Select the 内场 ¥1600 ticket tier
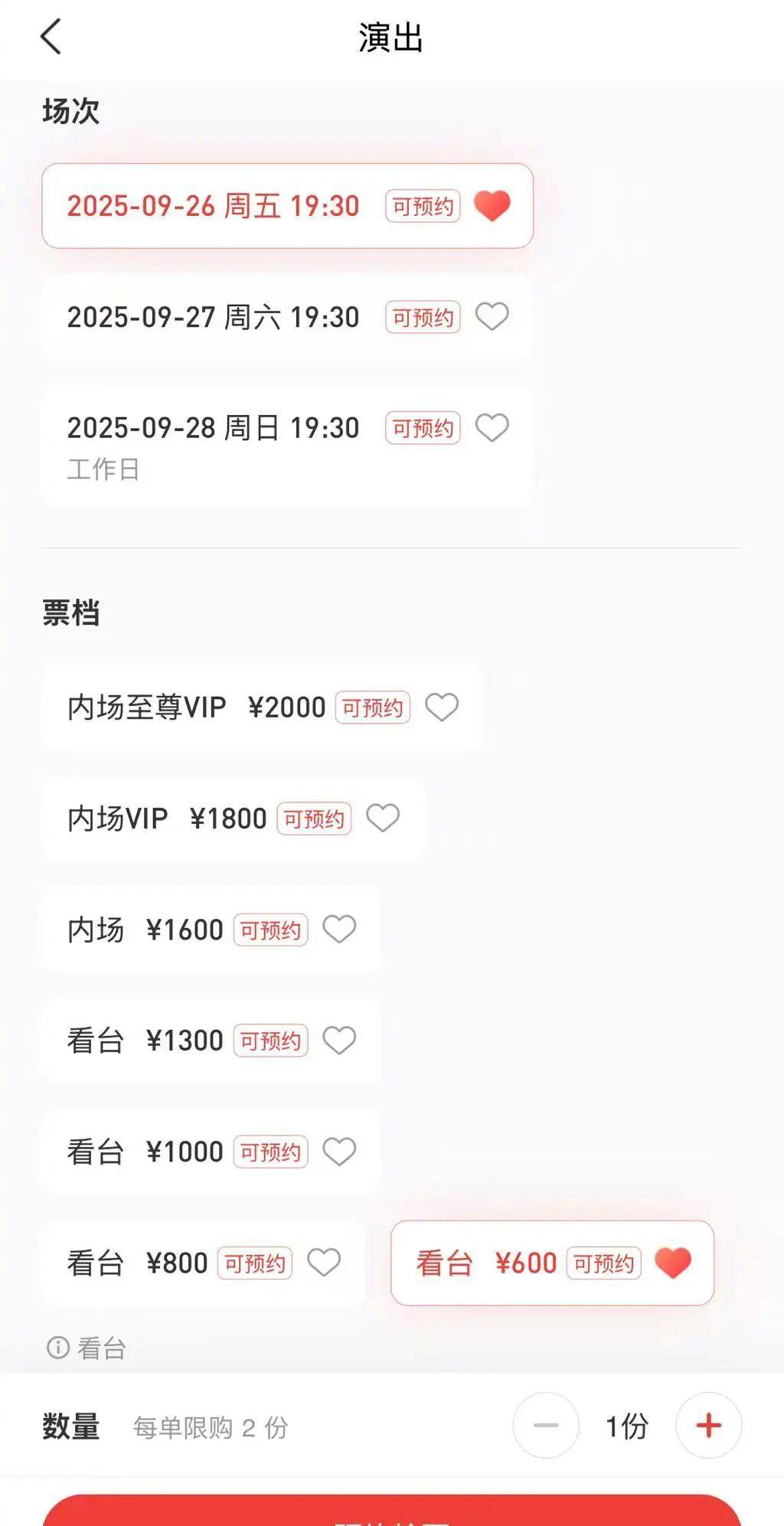This screenshot has height=1526, width=784. point(211,929)
